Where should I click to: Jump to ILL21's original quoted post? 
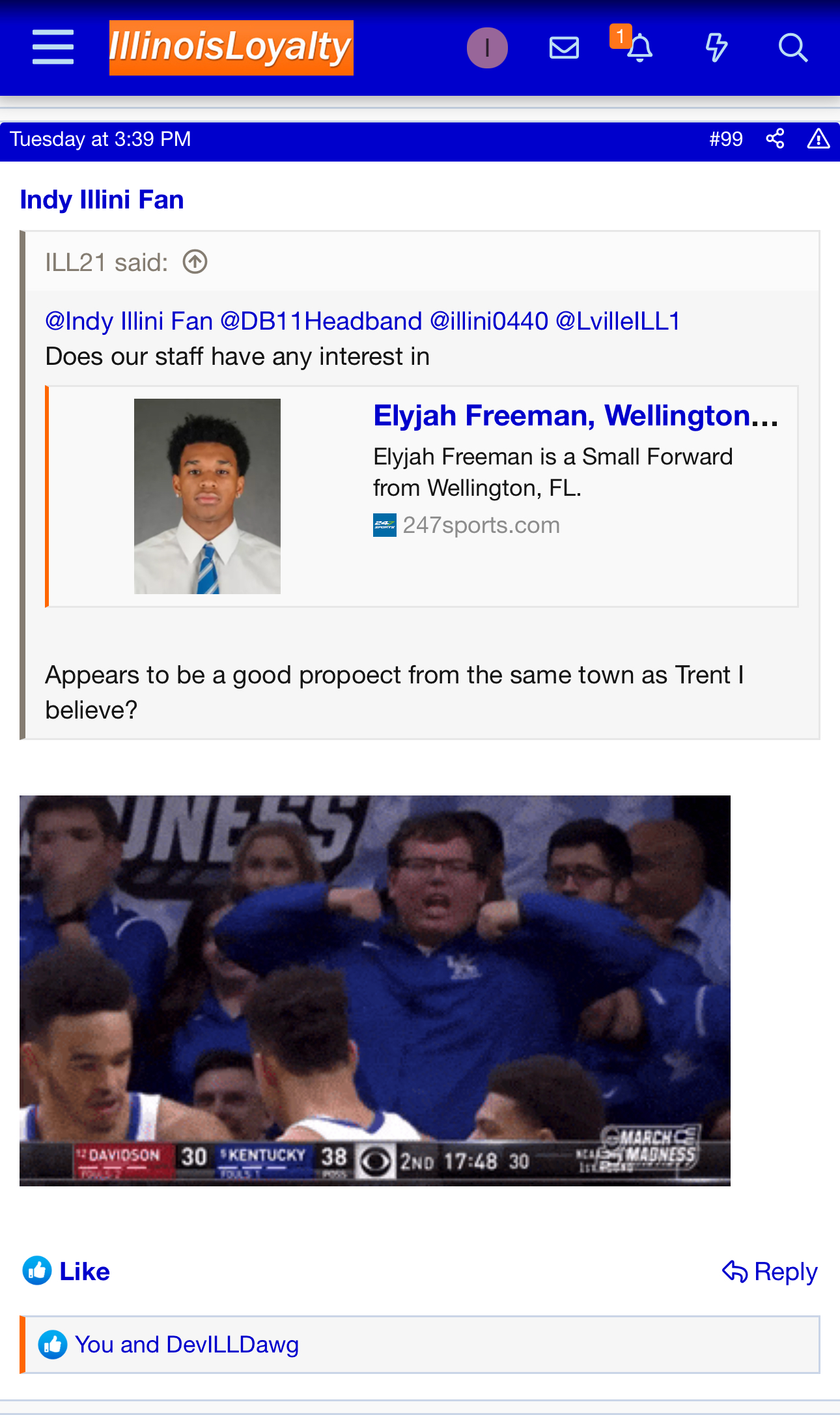(x=195, y=262)
